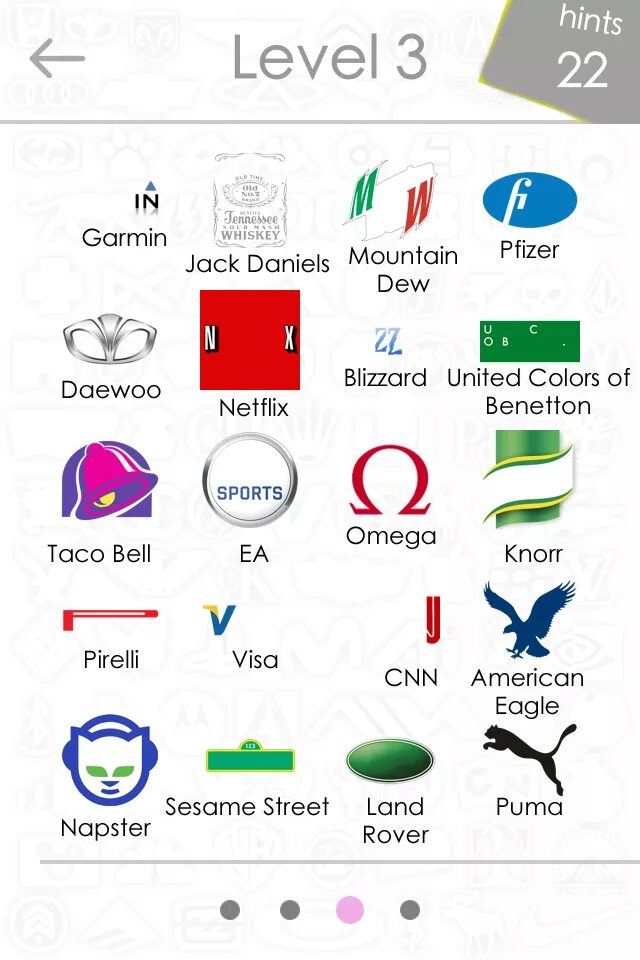Select the Netflix logo tile
The height and width of the screenshot is (960, 640).
click(250, 340)
